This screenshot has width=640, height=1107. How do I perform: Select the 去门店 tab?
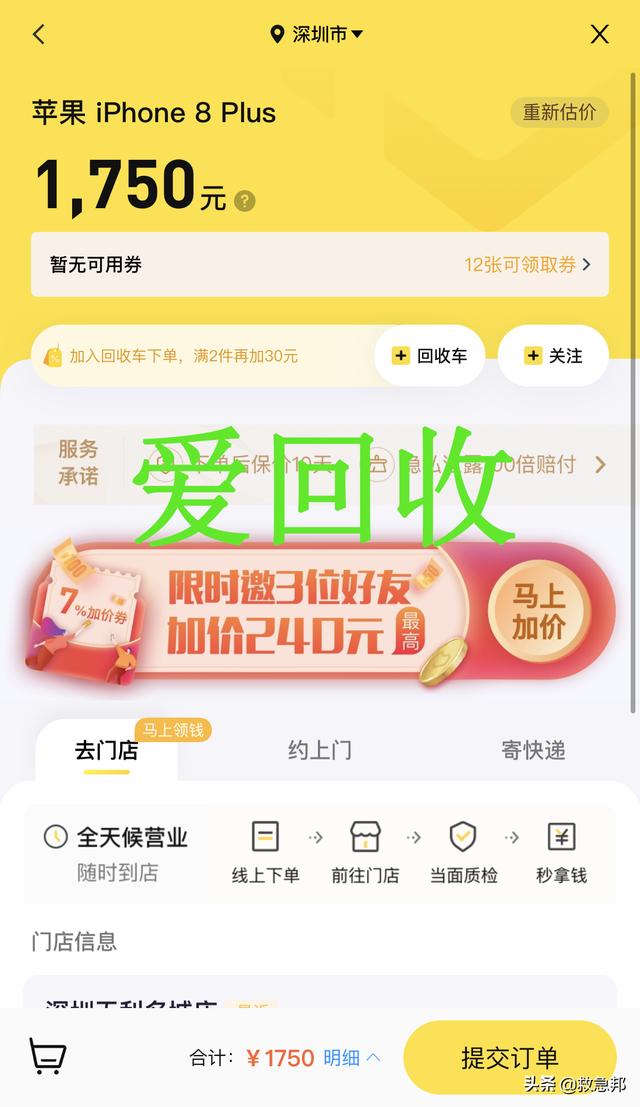point(106,750)
